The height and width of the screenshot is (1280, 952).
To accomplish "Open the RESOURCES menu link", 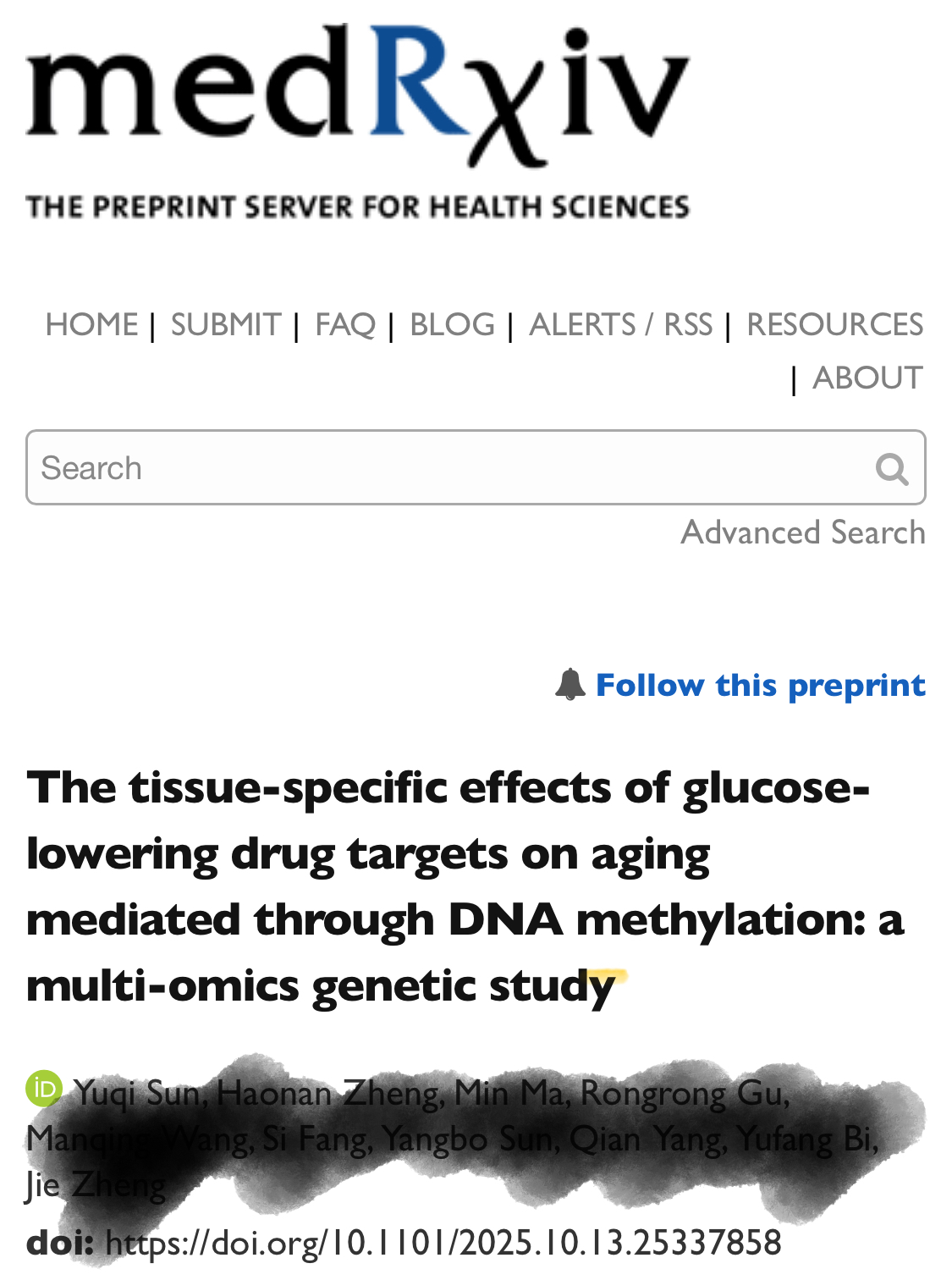I will point(834,325).
